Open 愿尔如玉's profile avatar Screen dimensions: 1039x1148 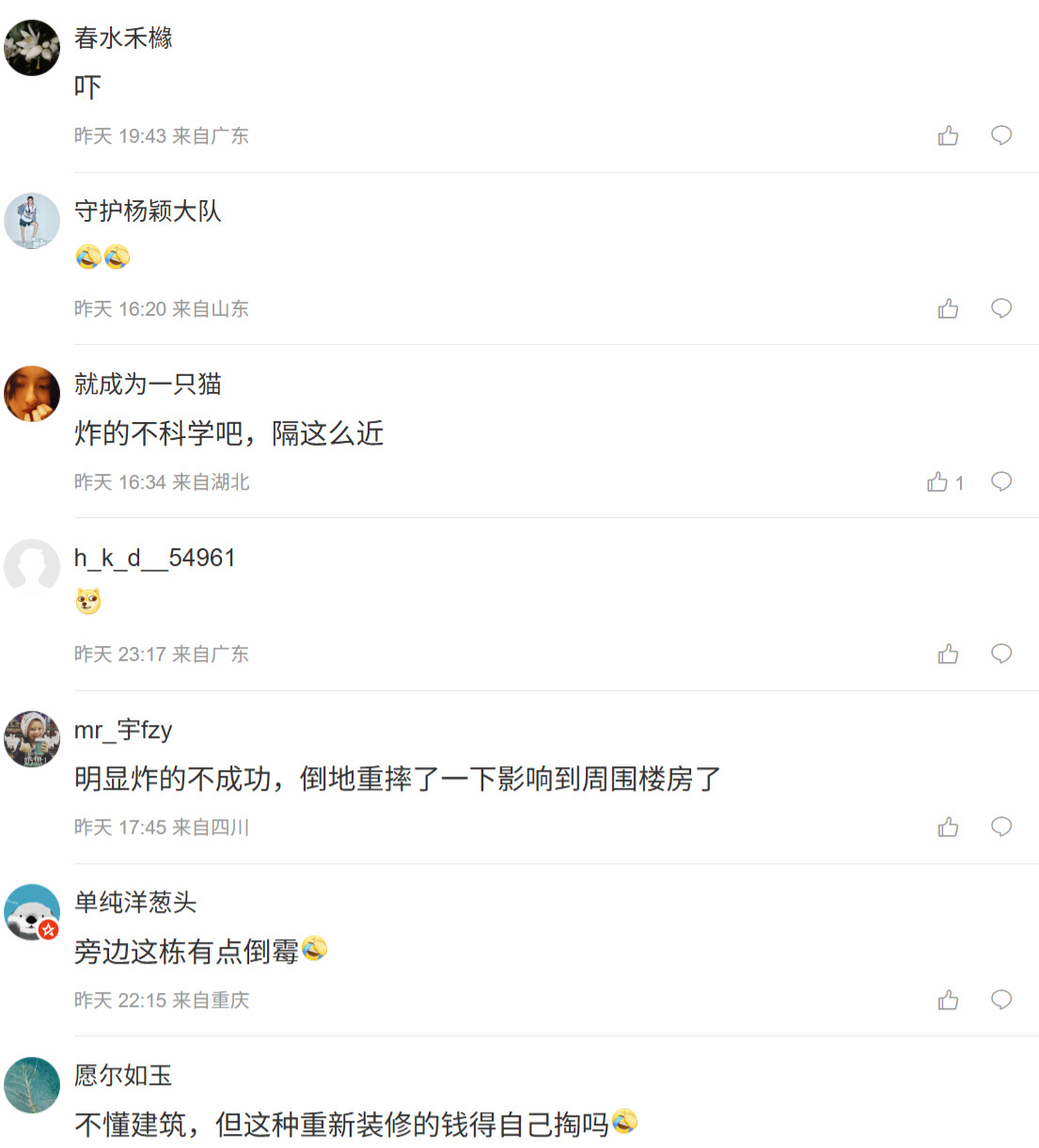pos(32,1085)
